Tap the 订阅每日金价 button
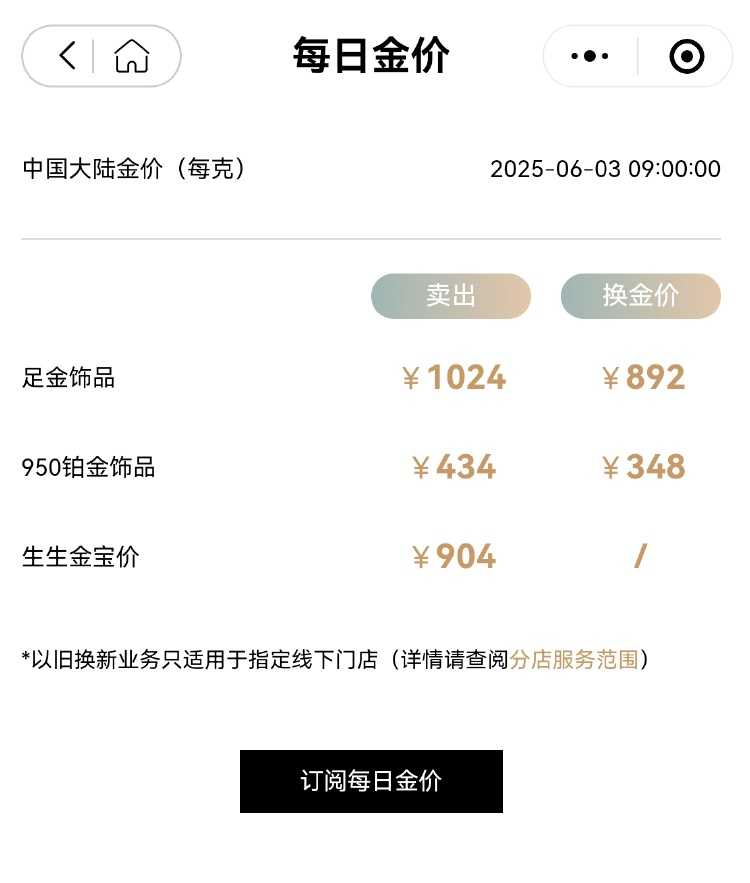The height and width of the screenshot is (883, 750). [371, 781]
